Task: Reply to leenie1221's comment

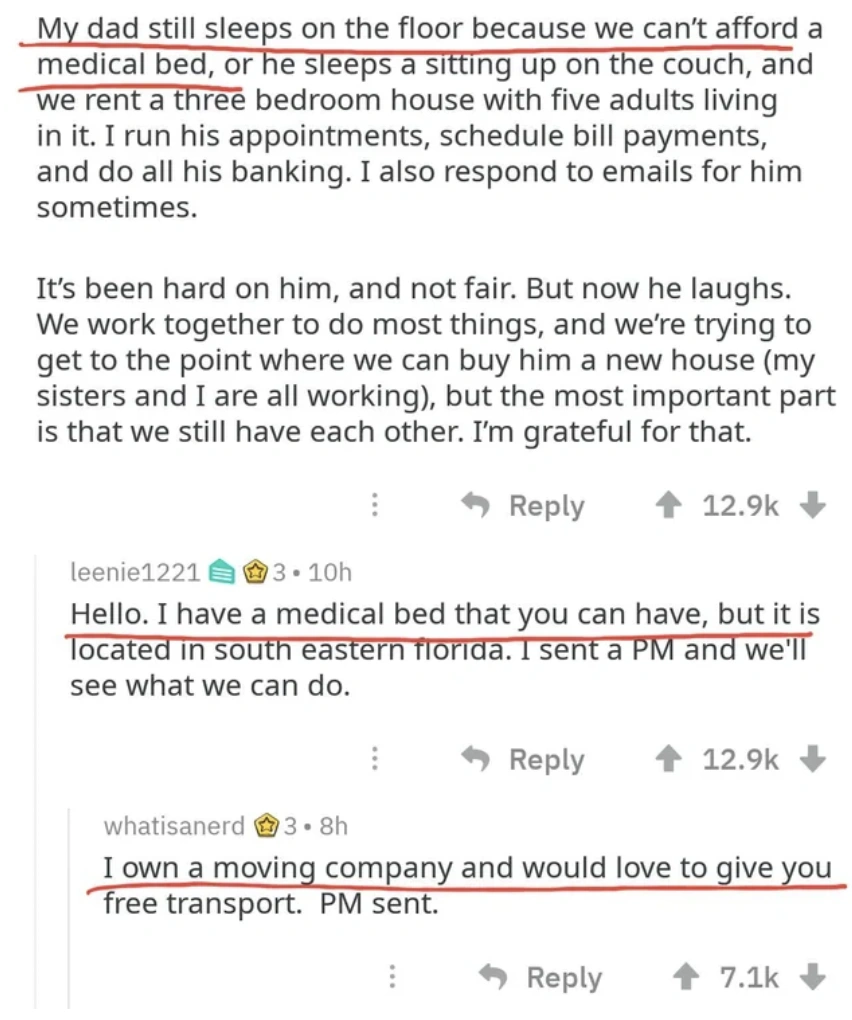Action: click(x=522, y=759)
